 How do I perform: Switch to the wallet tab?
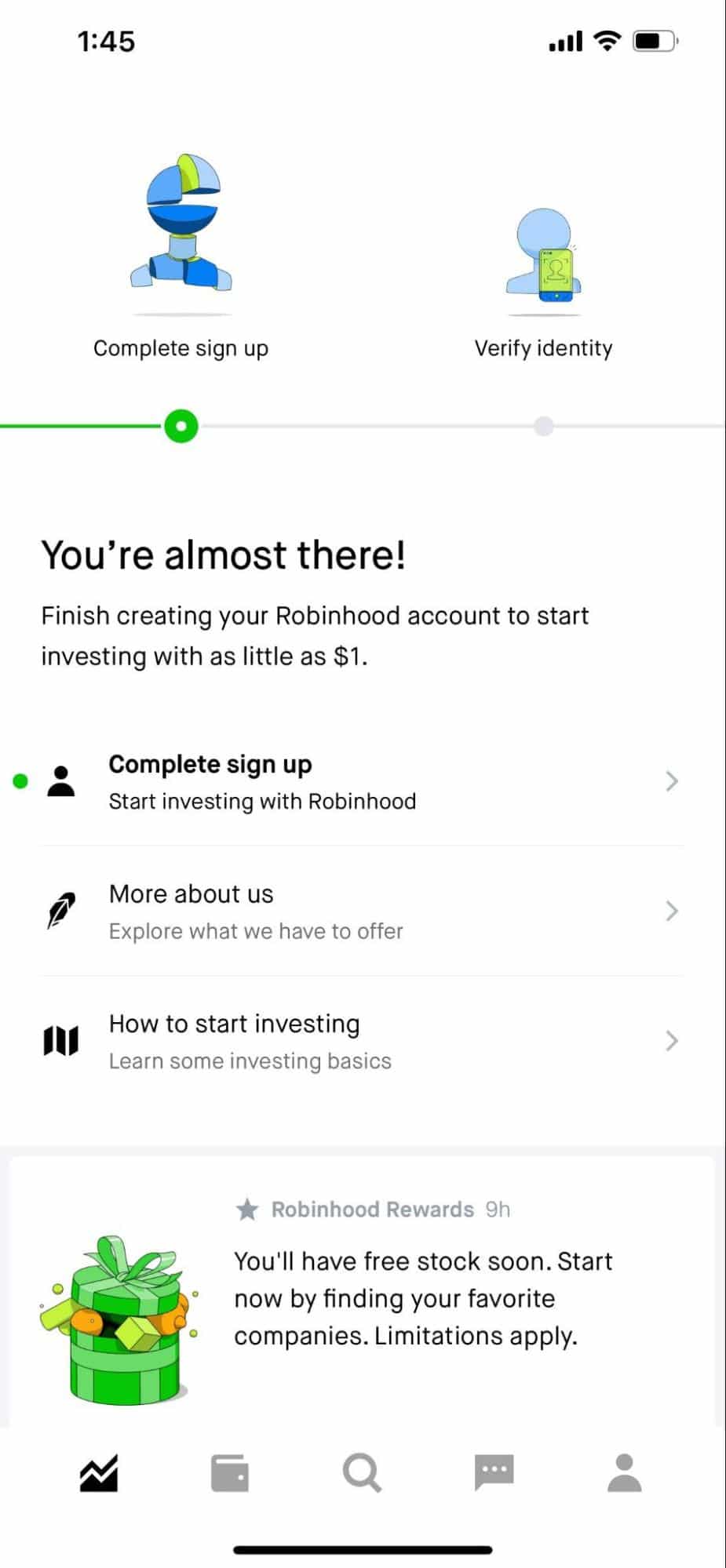pyautogui.click(x=230, y=1473)
